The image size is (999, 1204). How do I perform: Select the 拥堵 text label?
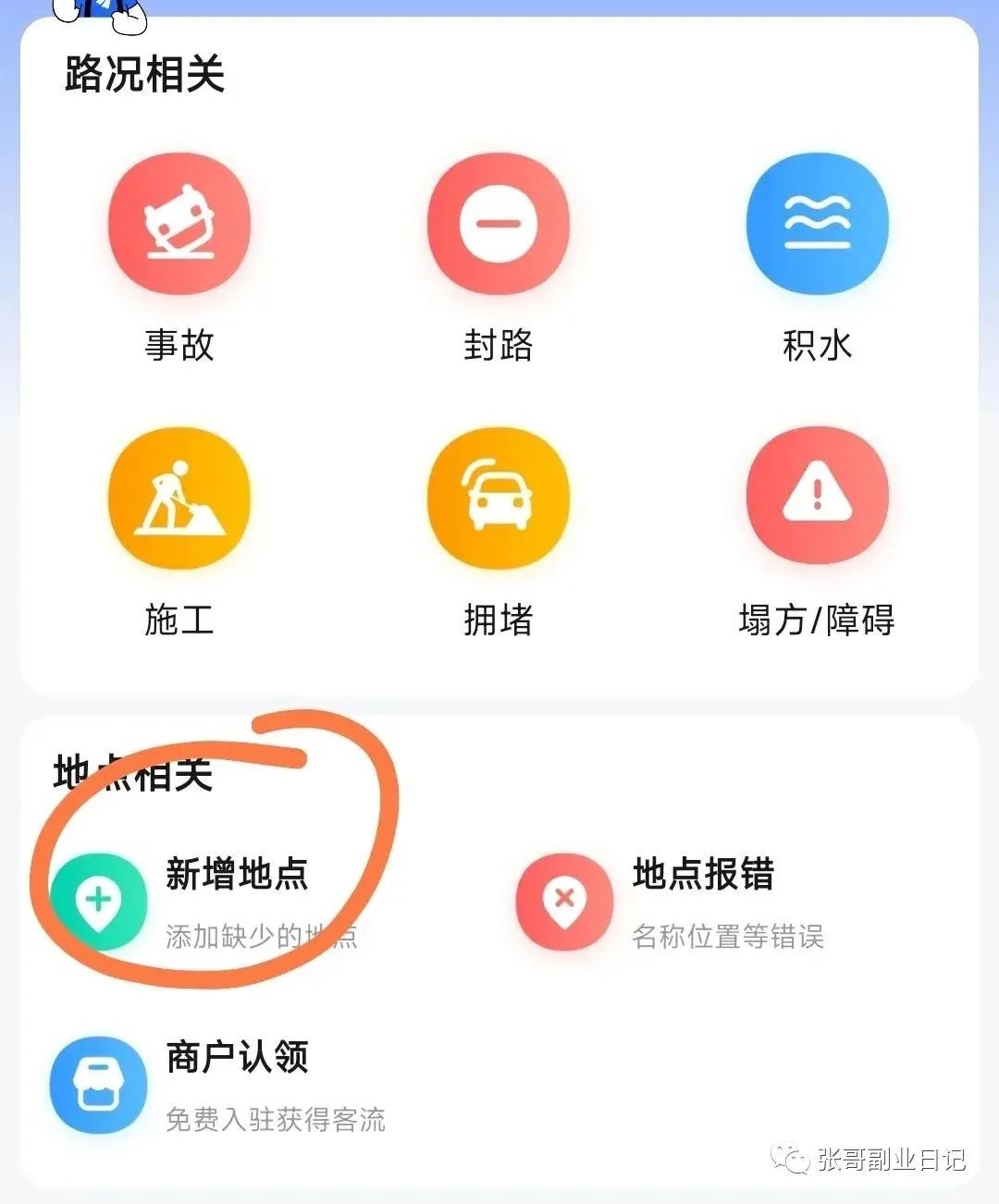coord(499,621)
